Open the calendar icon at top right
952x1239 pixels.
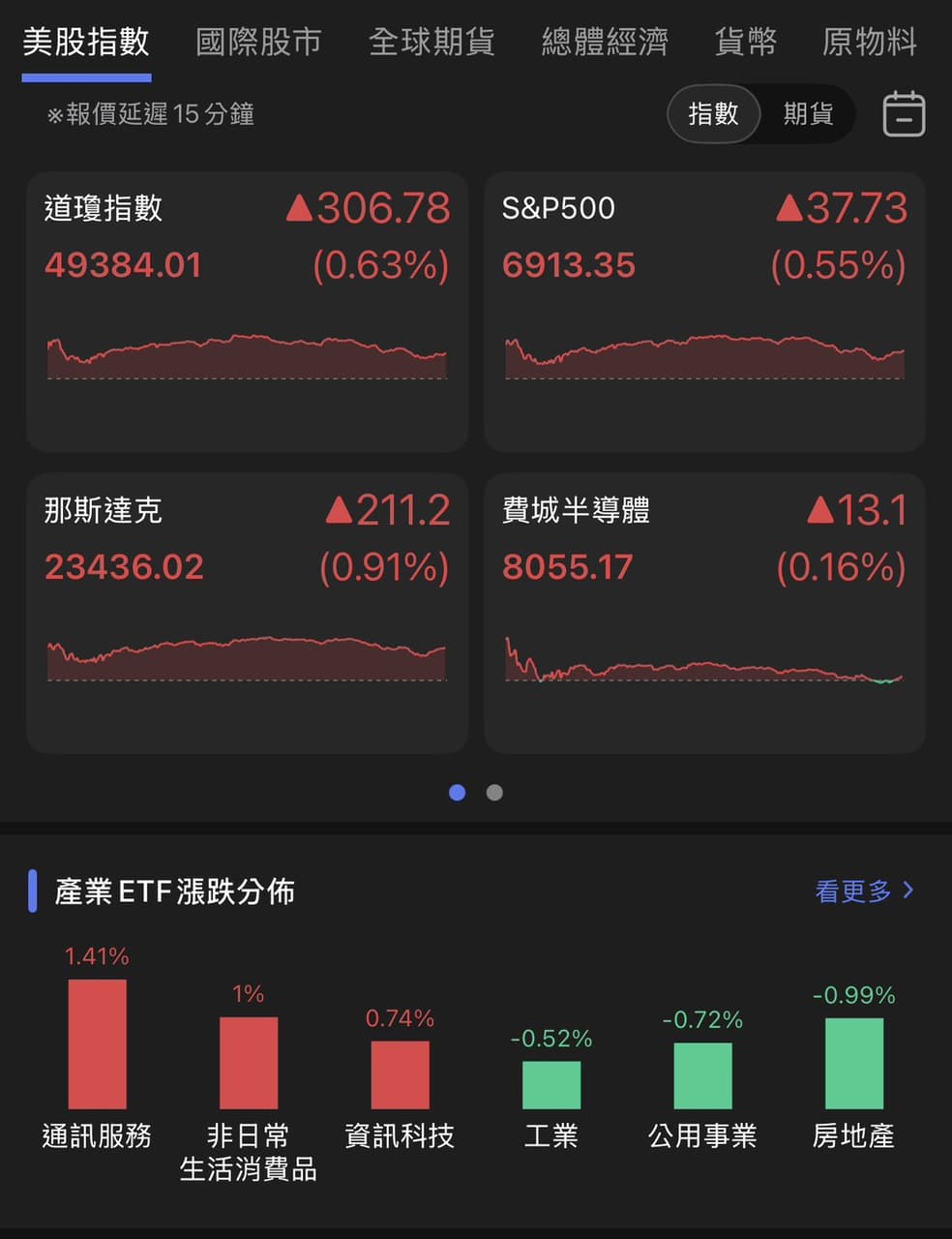coord(904,113)
